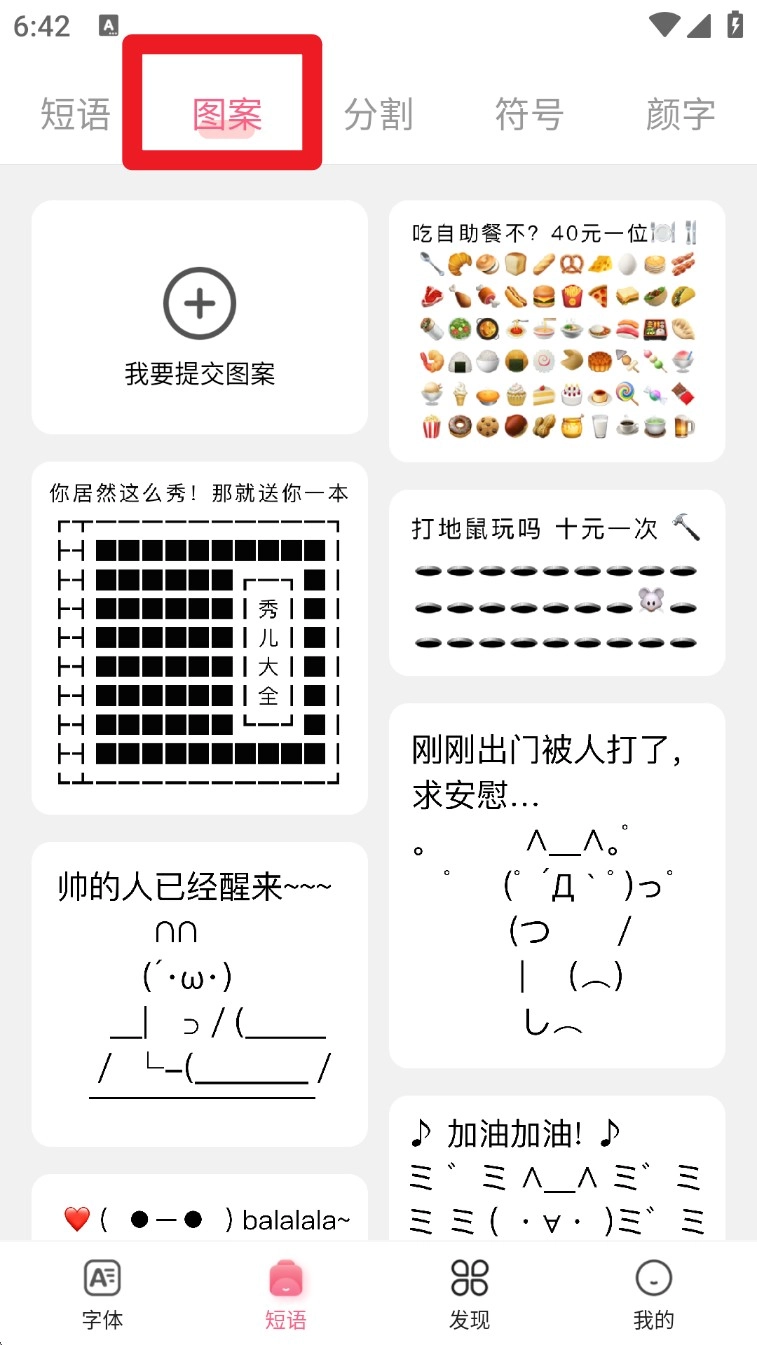Tap 短语 in the bottom navigation bar
757x1345 pixels.
point(286,1295)
